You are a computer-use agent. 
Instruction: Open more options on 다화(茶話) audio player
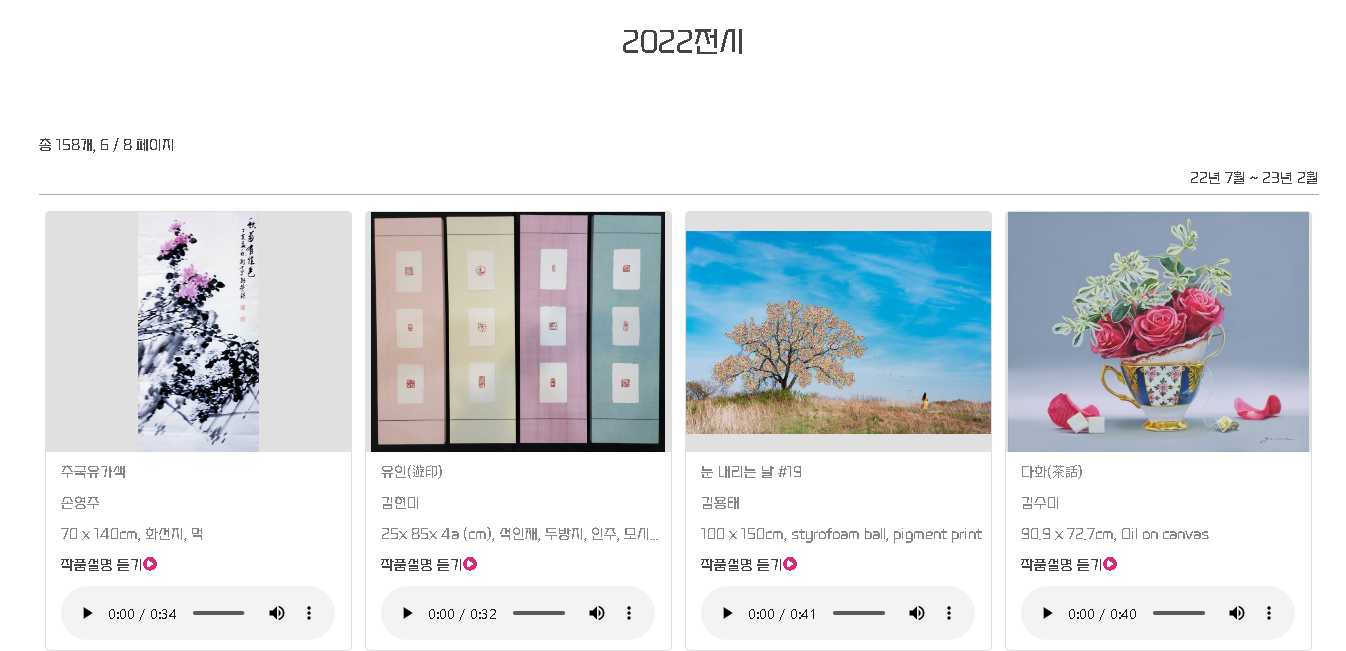point(1269,613)
